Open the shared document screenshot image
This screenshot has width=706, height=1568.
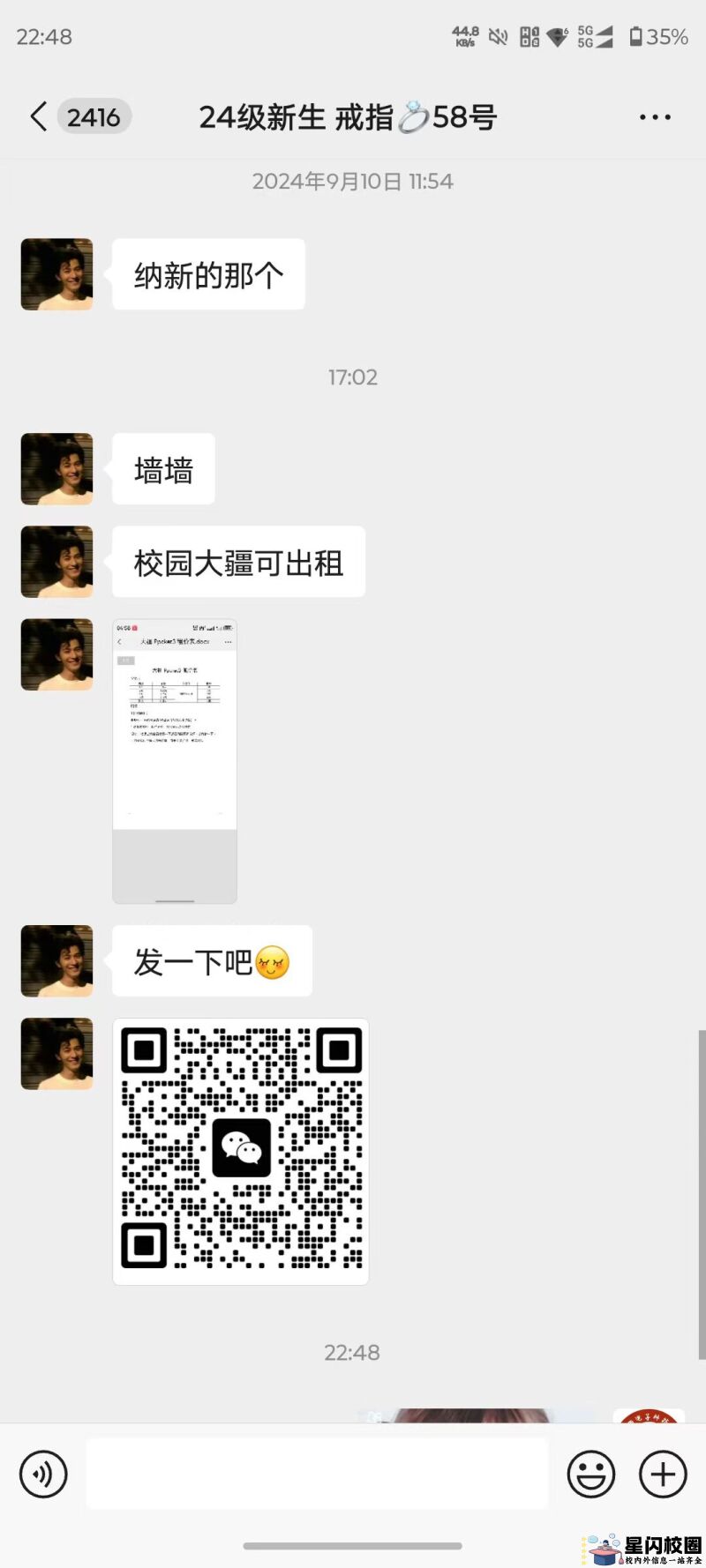tap(175, 761)
